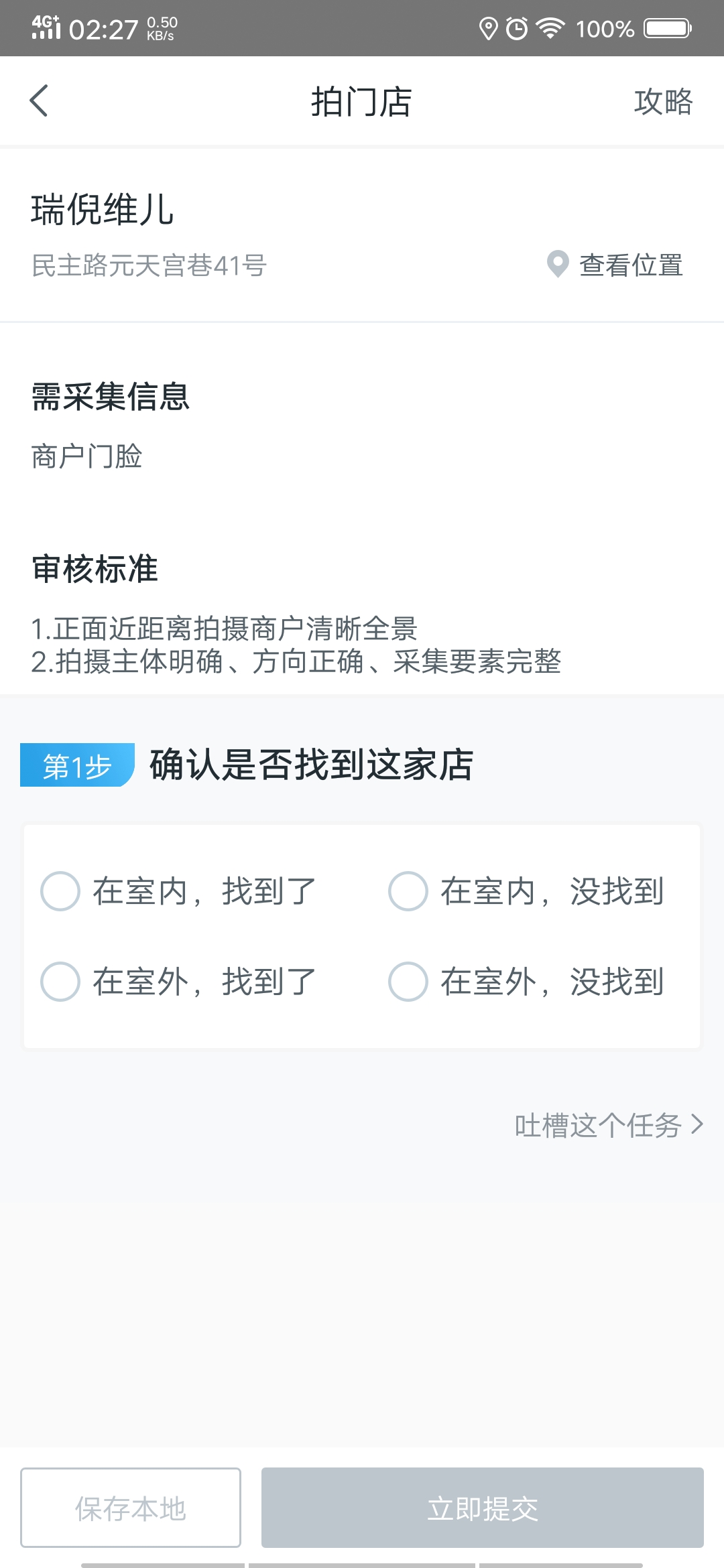This screenshot has width=724, height=1568.
Task: Tap the 拍门店 title bar
Action: click(x=362, y=101)
